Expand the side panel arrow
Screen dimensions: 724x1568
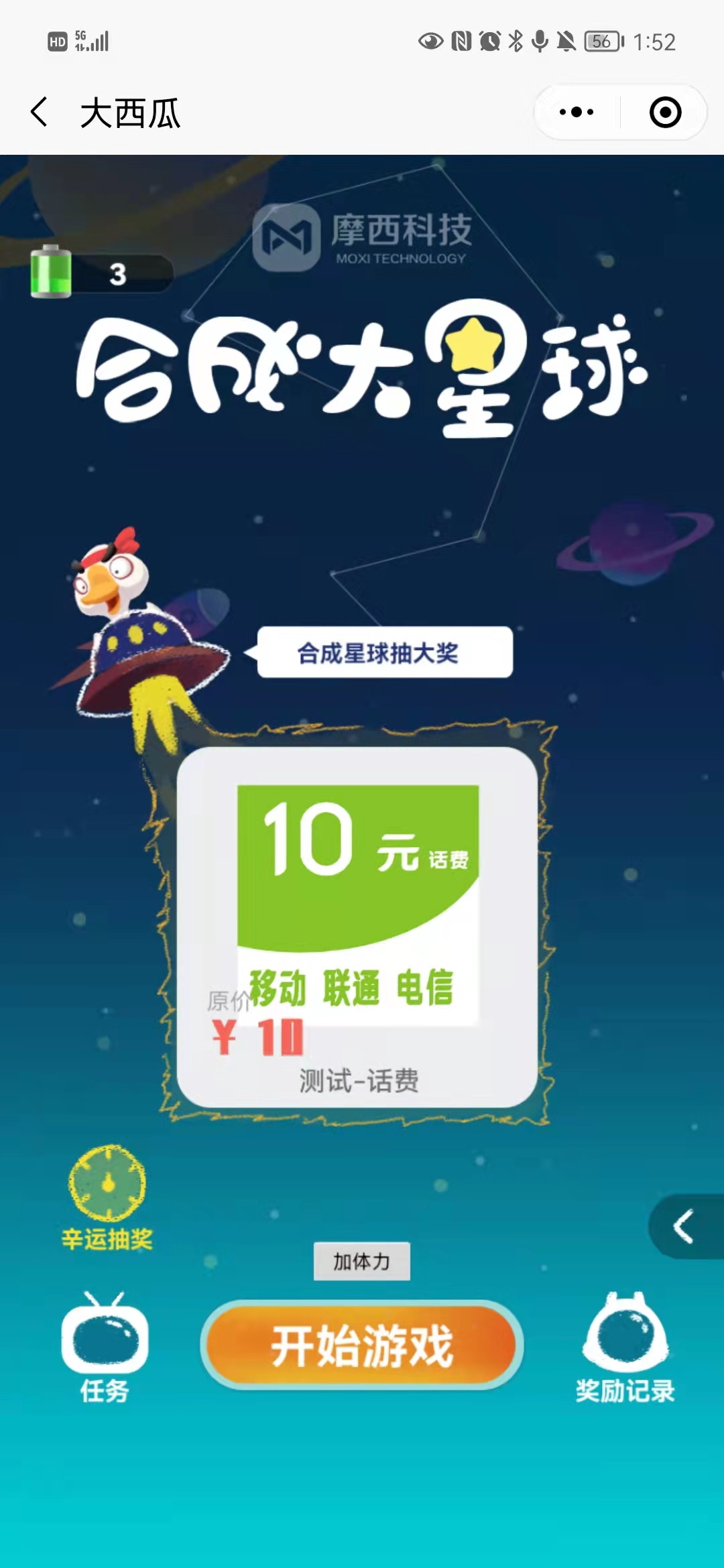click(x=685, y=1226)
